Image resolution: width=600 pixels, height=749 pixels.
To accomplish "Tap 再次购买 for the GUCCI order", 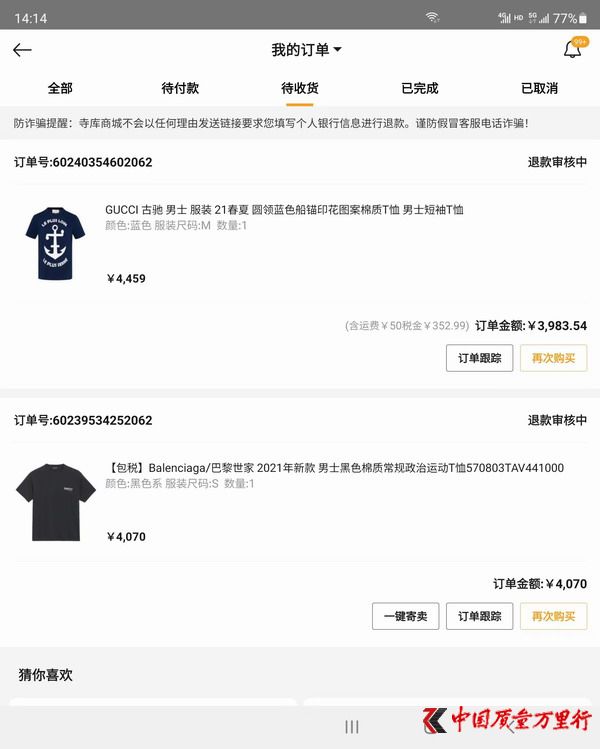I will coord(553,358).
